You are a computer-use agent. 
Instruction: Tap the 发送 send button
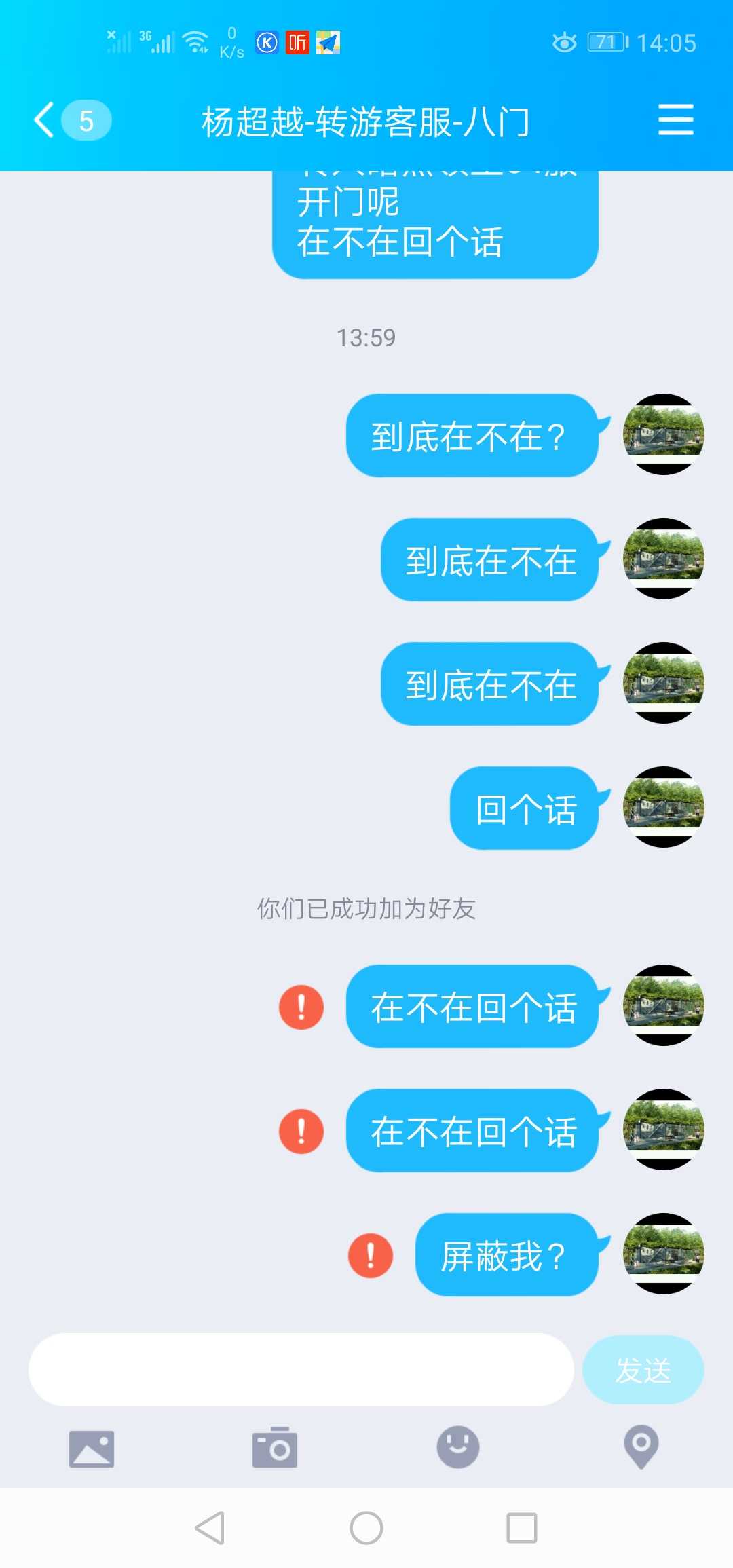click(642, 1369)
